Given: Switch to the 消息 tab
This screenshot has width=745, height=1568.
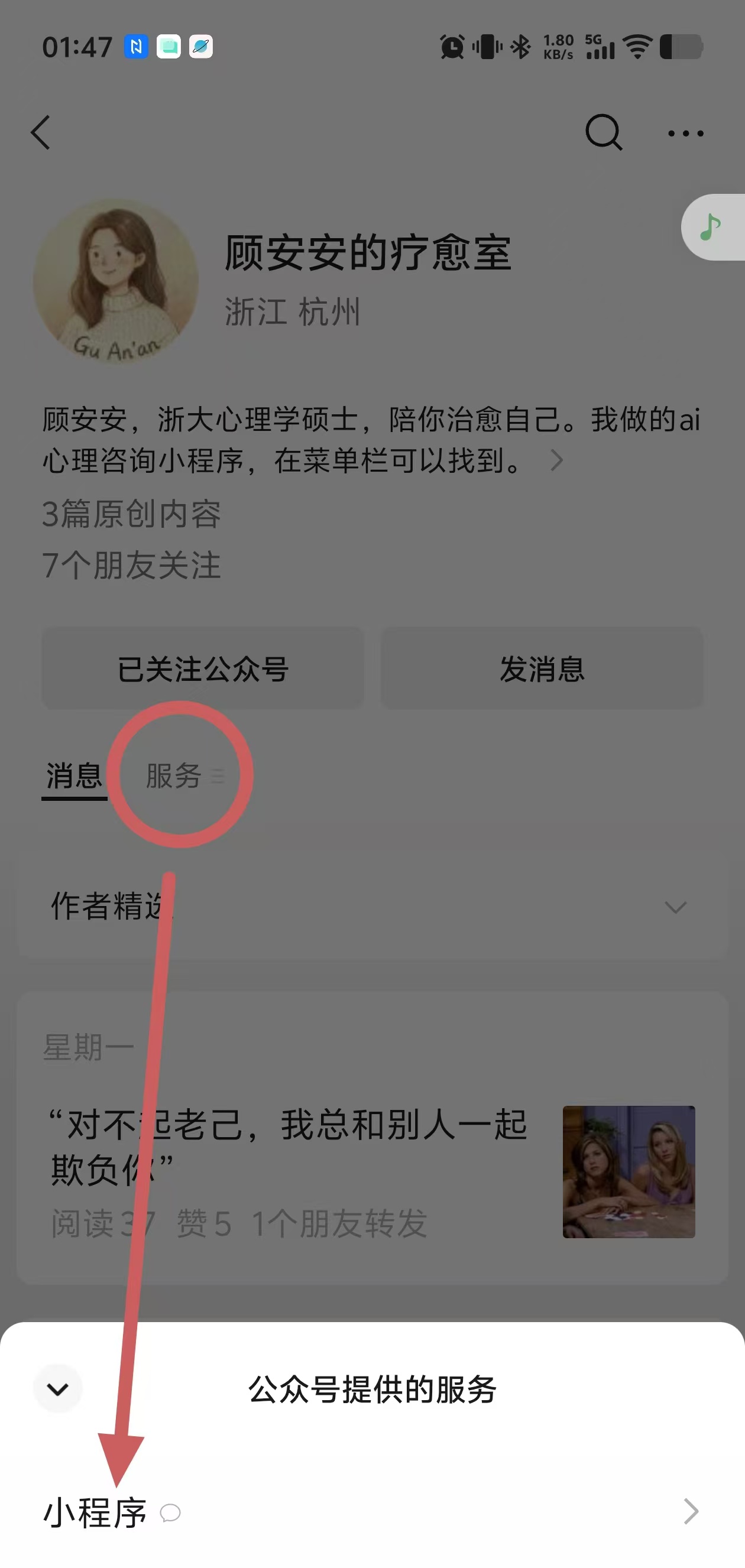Looking at the screenshot, I should 74,775.
